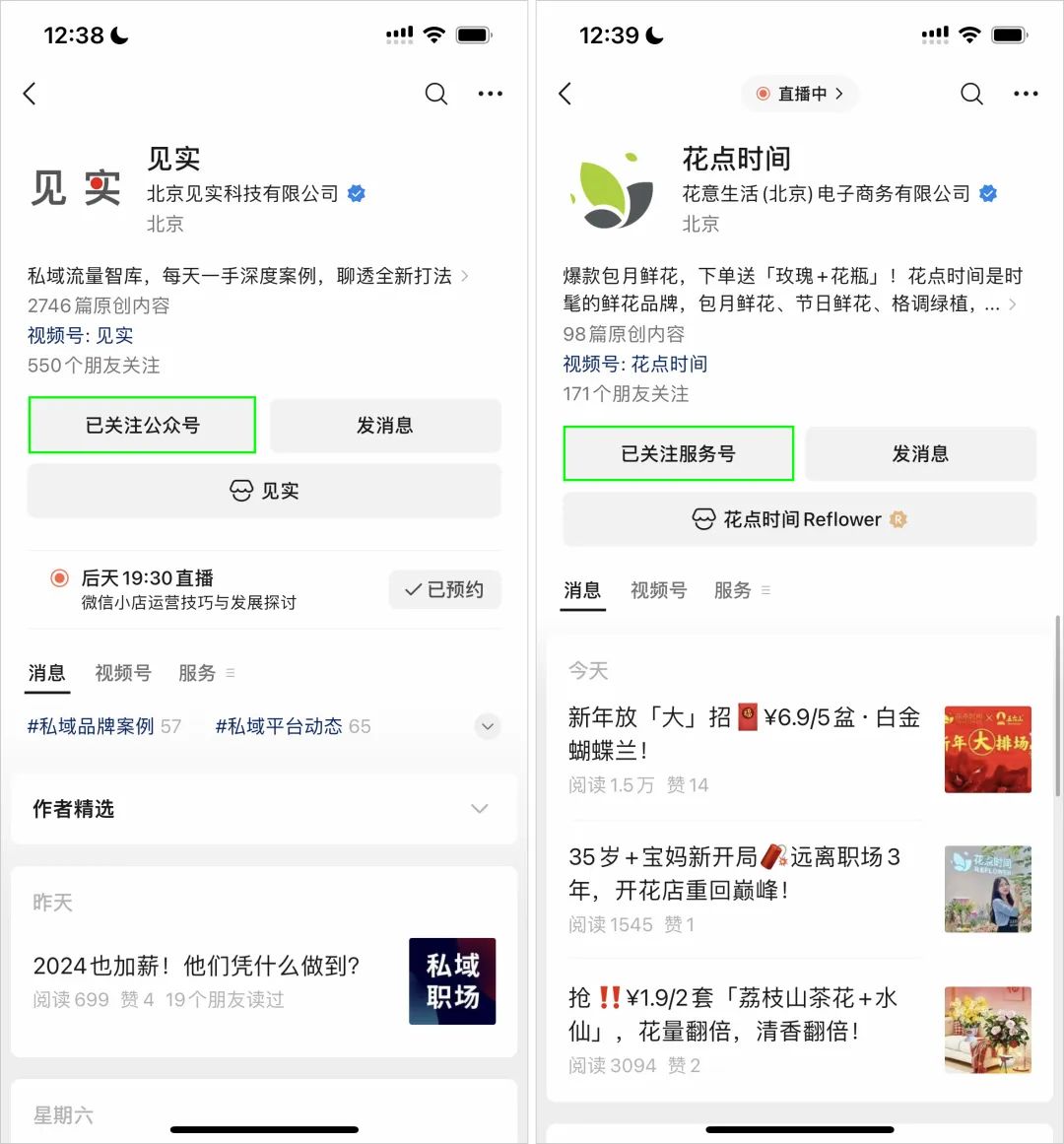Open the article 2024也加薪！他们凭什么做到？
The image size is (1064, 1144).
(196, 966)
